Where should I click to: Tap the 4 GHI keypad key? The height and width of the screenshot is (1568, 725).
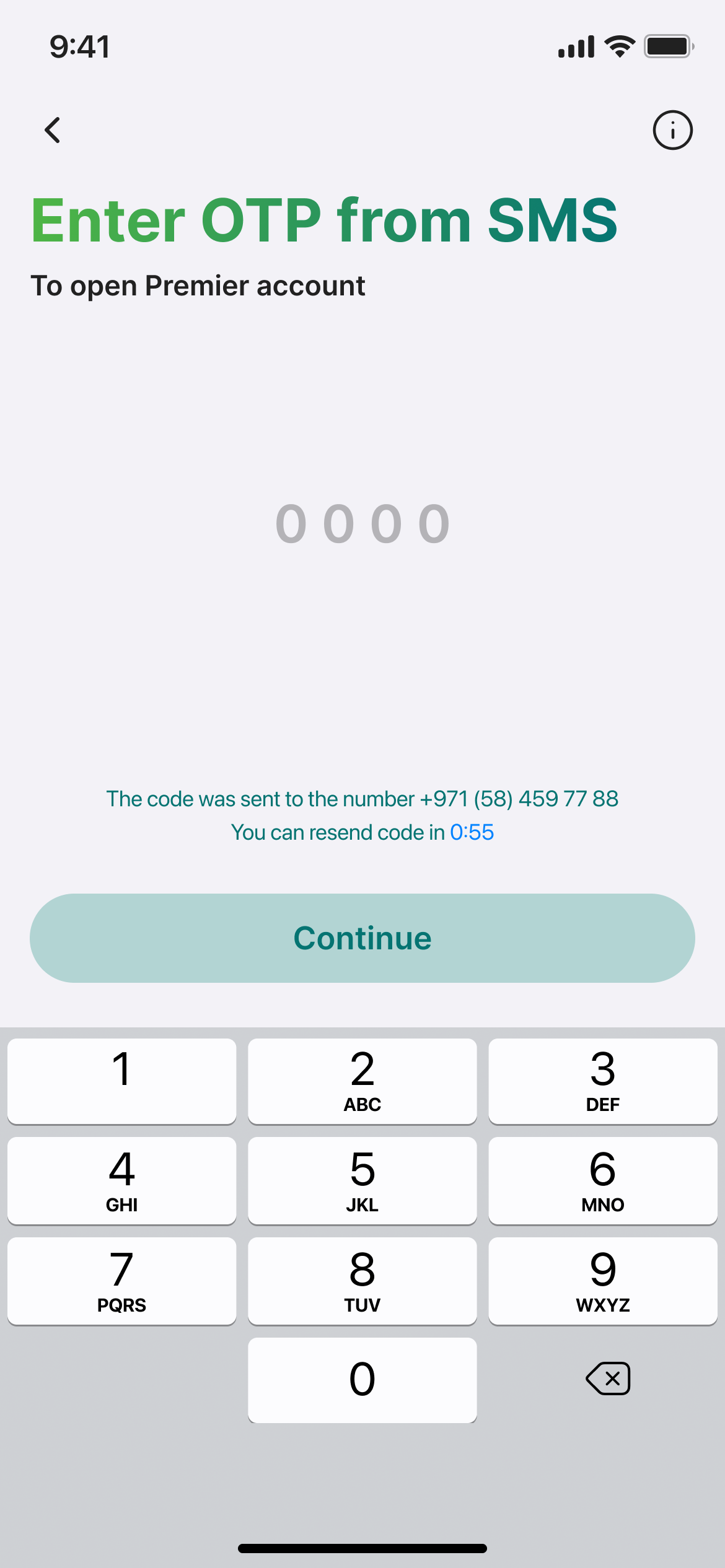click(x=122, y=1180)
